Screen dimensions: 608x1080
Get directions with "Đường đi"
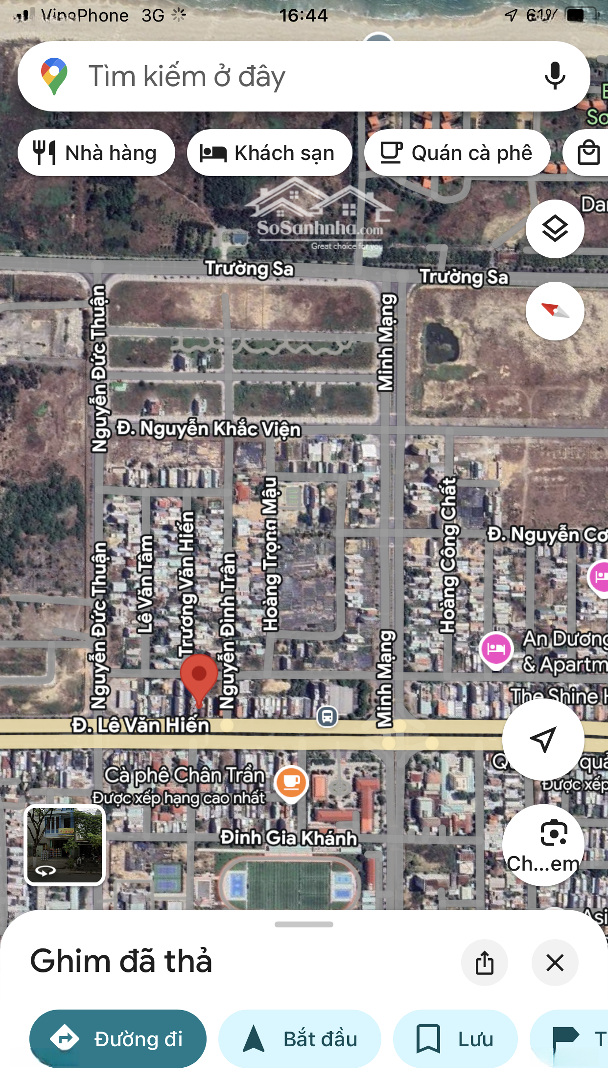[118, 1039]
